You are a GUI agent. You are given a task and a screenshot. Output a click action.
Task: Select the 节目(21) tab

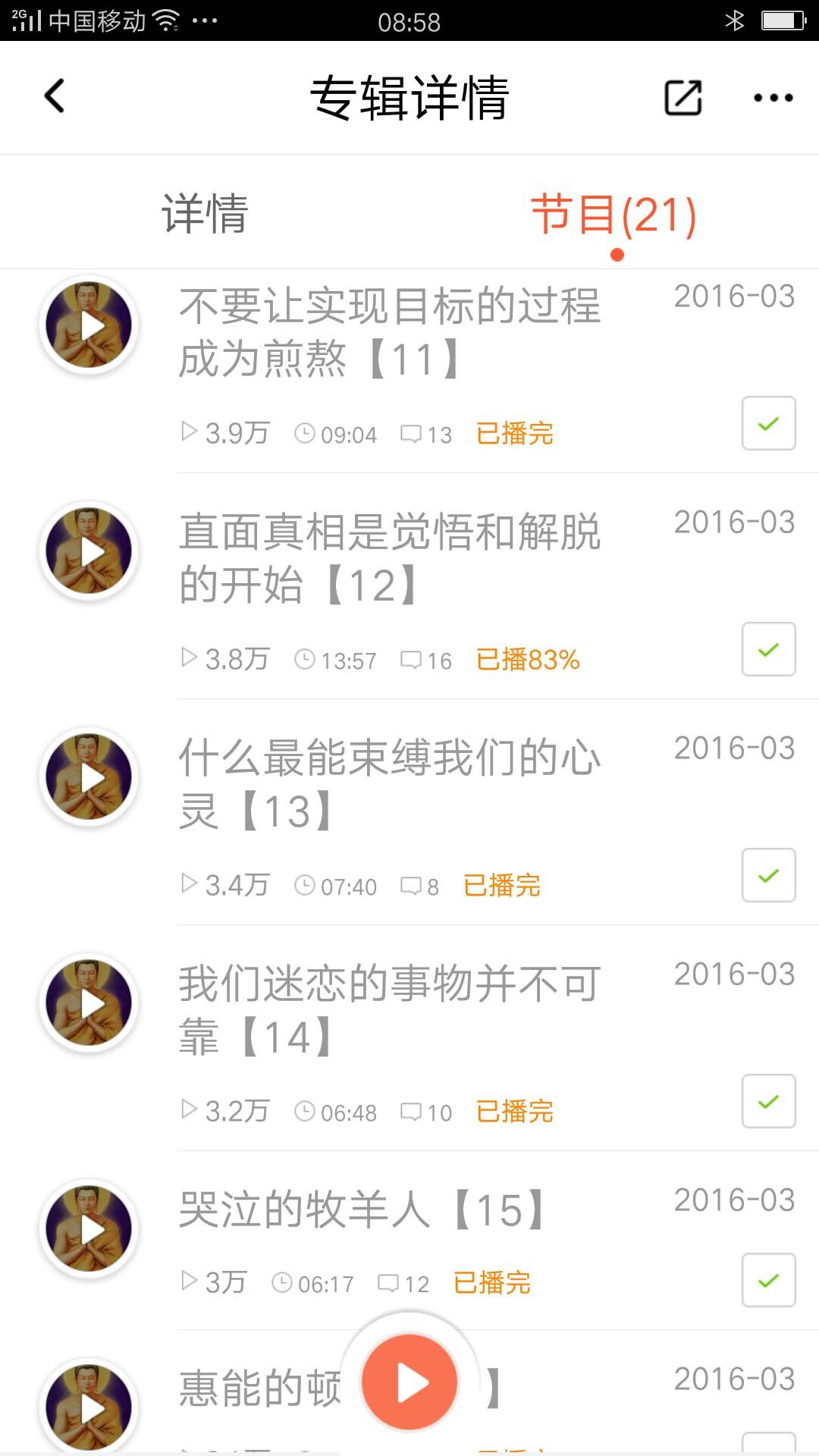(x=613, y=215)
